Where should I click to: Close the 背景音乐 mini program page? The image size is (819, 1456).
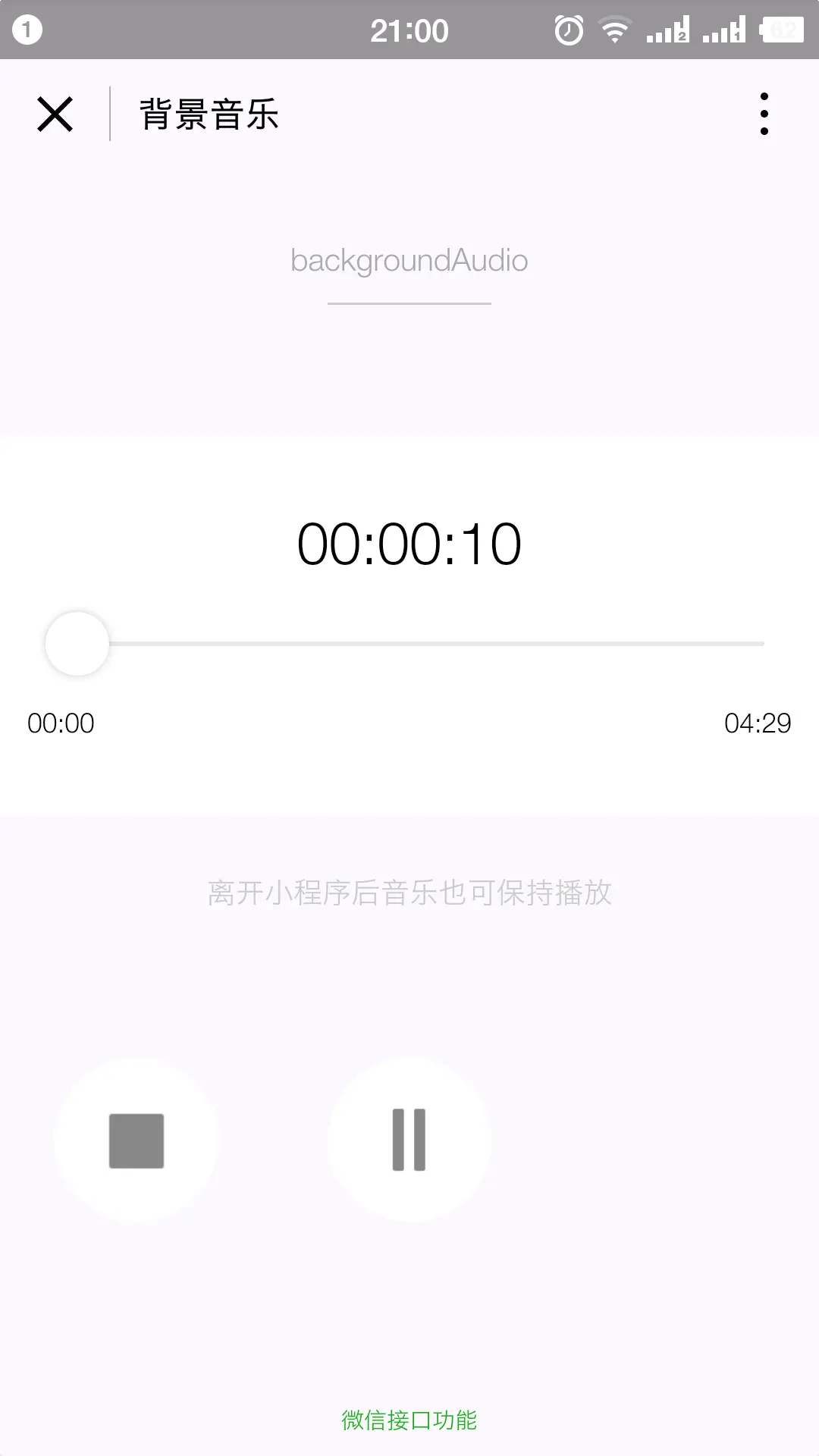click(55, 115)
